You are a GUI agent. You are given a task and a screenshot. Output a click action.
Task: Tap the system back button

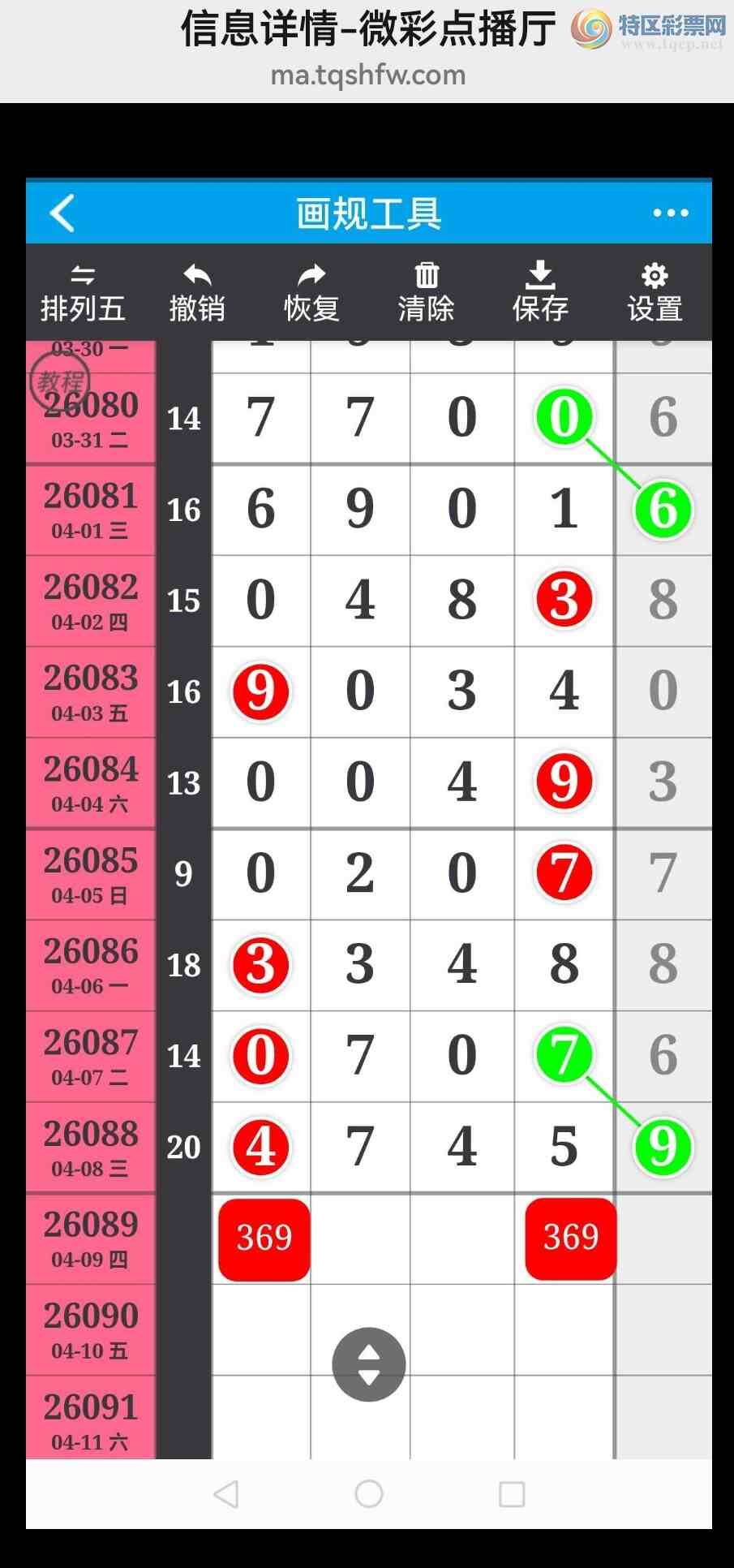tap(226, 1494)
